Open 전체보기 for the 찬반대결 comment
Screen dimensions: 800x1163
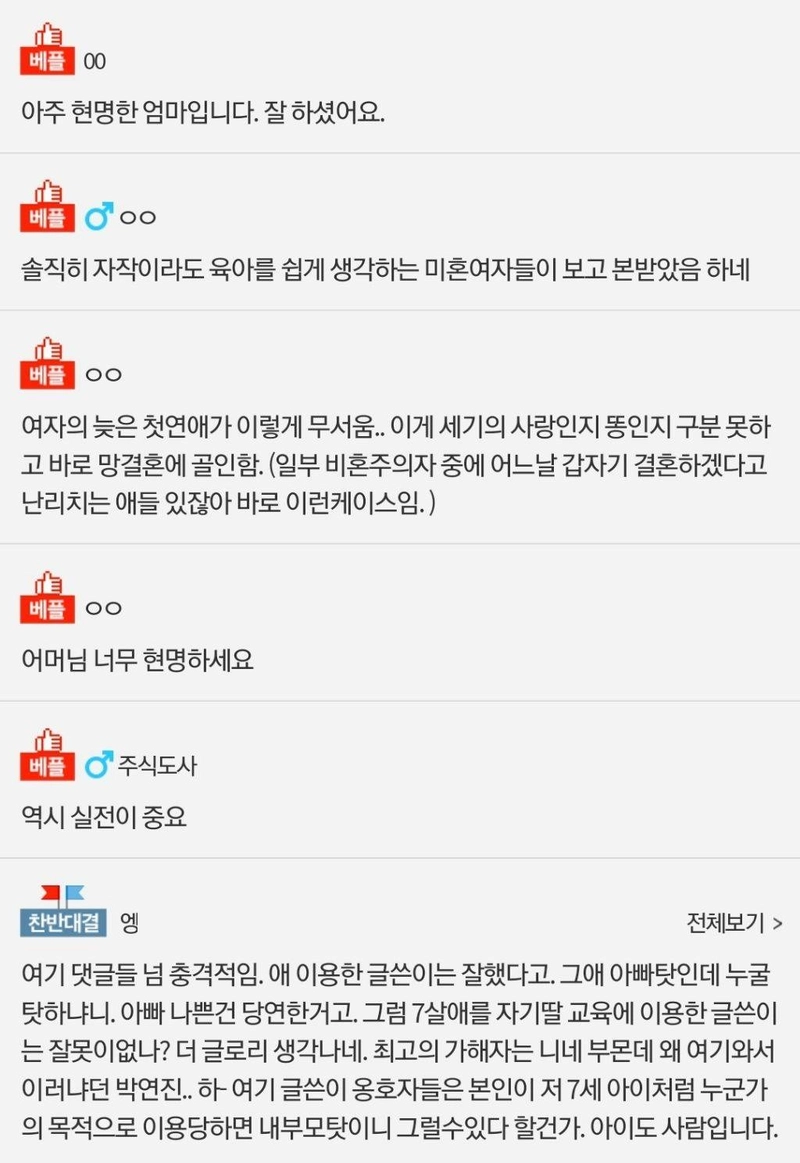(734, 921)
